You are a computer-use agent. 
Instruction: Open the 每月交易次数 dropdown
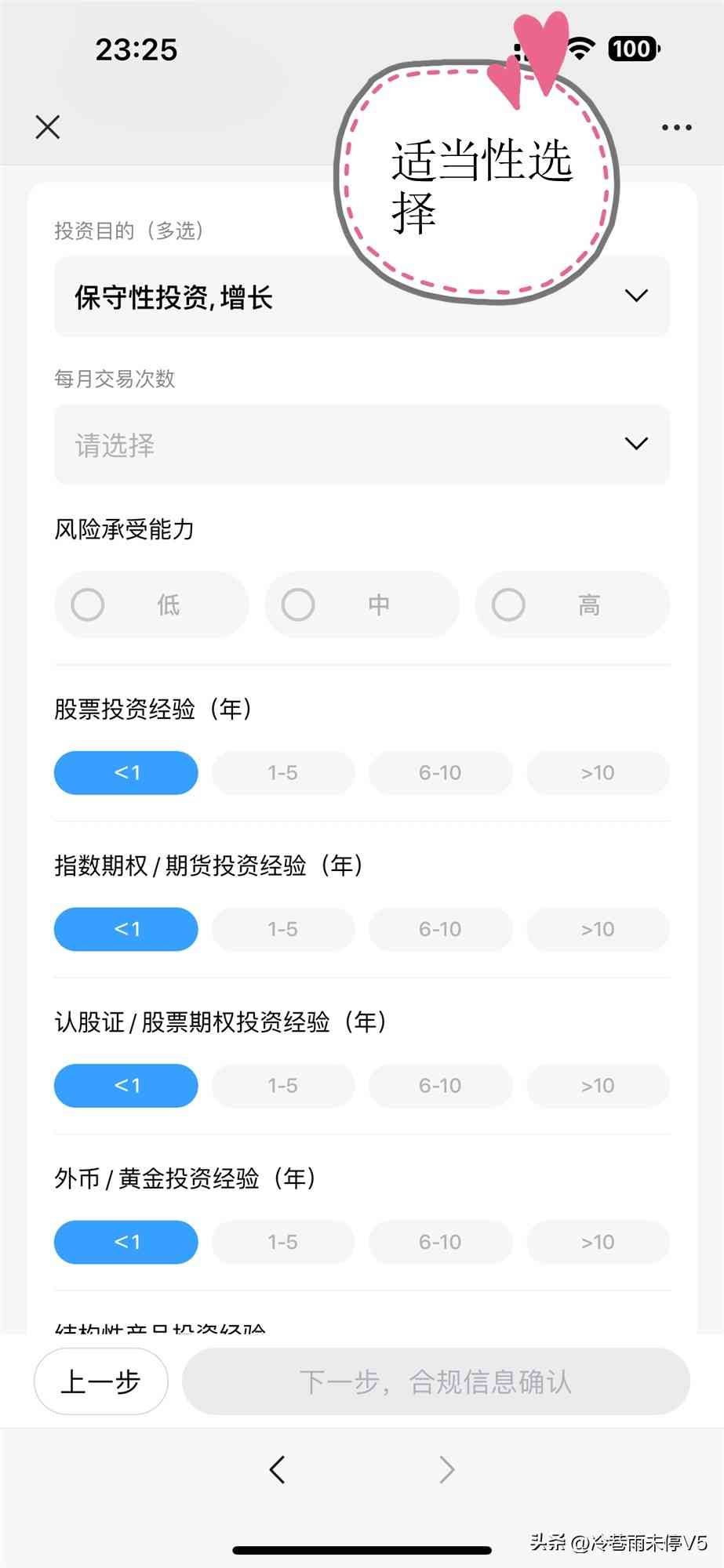tap(362, 445)
